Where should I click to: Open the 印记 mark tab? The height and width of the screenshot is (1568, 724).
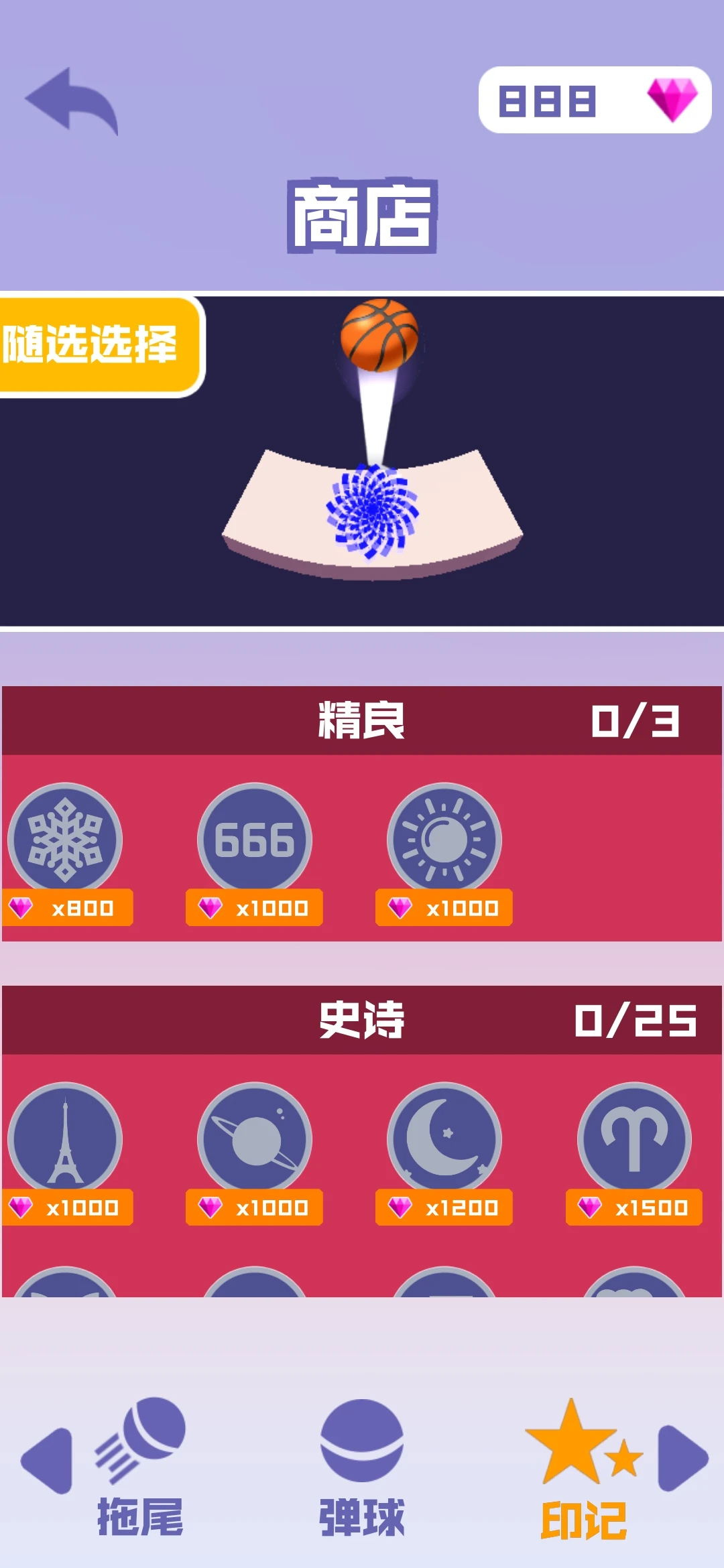pos(582,1467)
